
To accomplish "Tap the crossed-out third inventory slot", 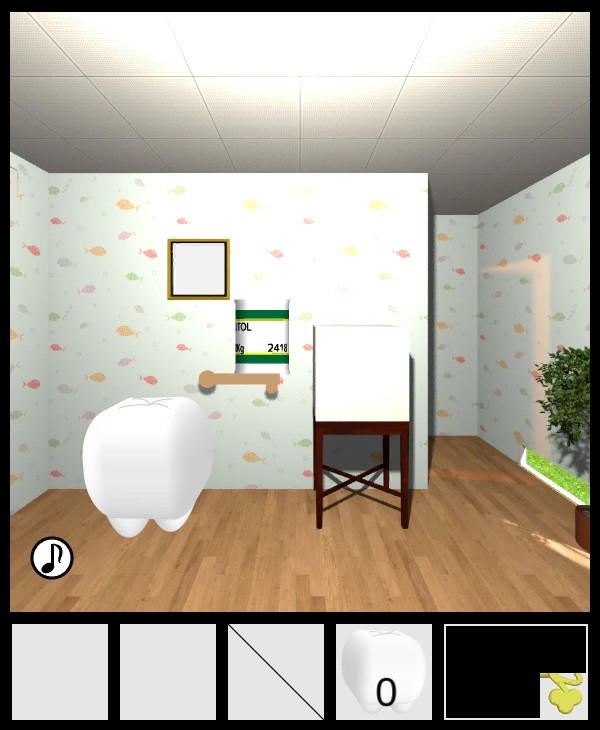I will 276,671.
